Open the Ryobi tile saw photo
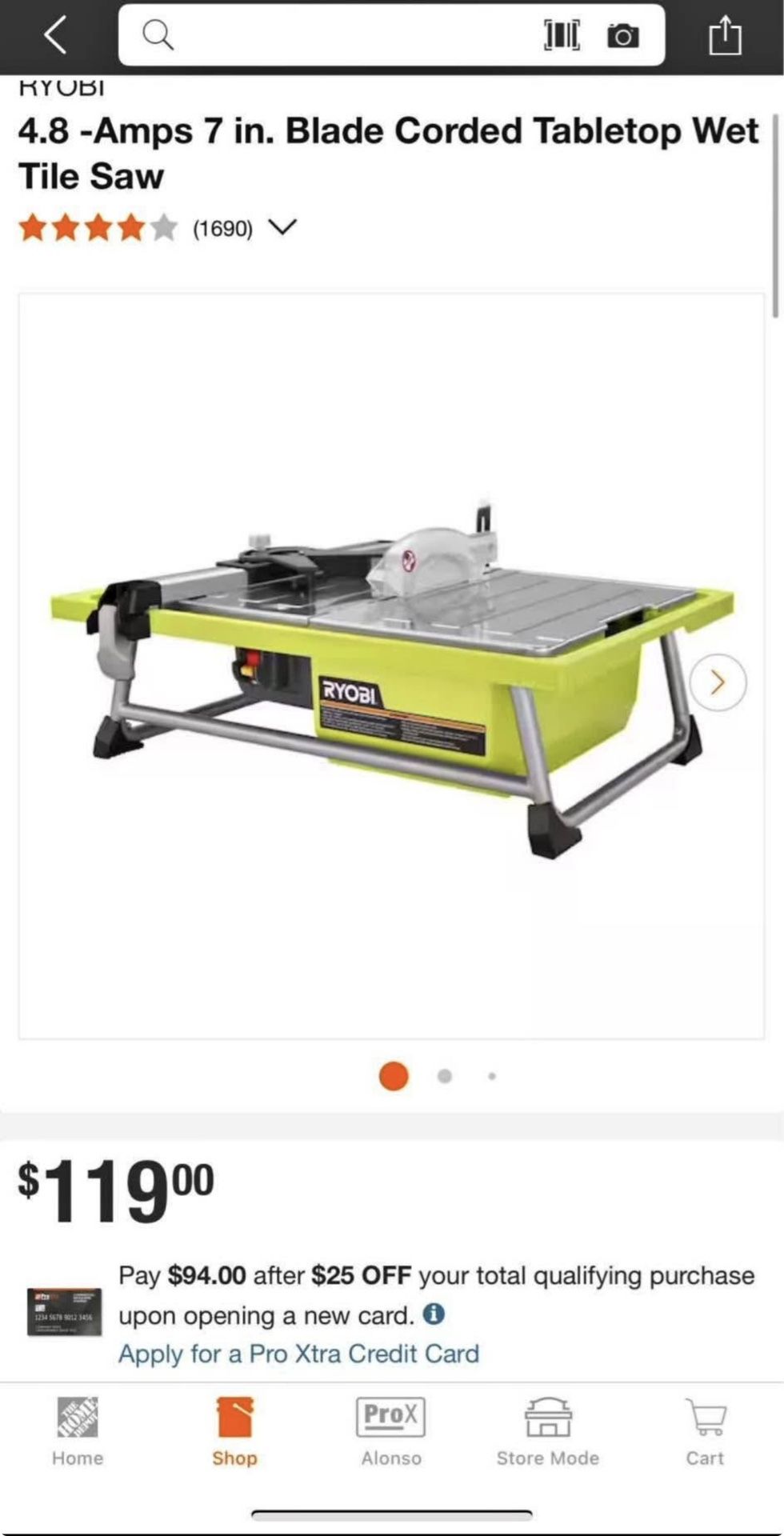Image resolution: width=784 pixels, height=1536 pixels. pos(391,666)
